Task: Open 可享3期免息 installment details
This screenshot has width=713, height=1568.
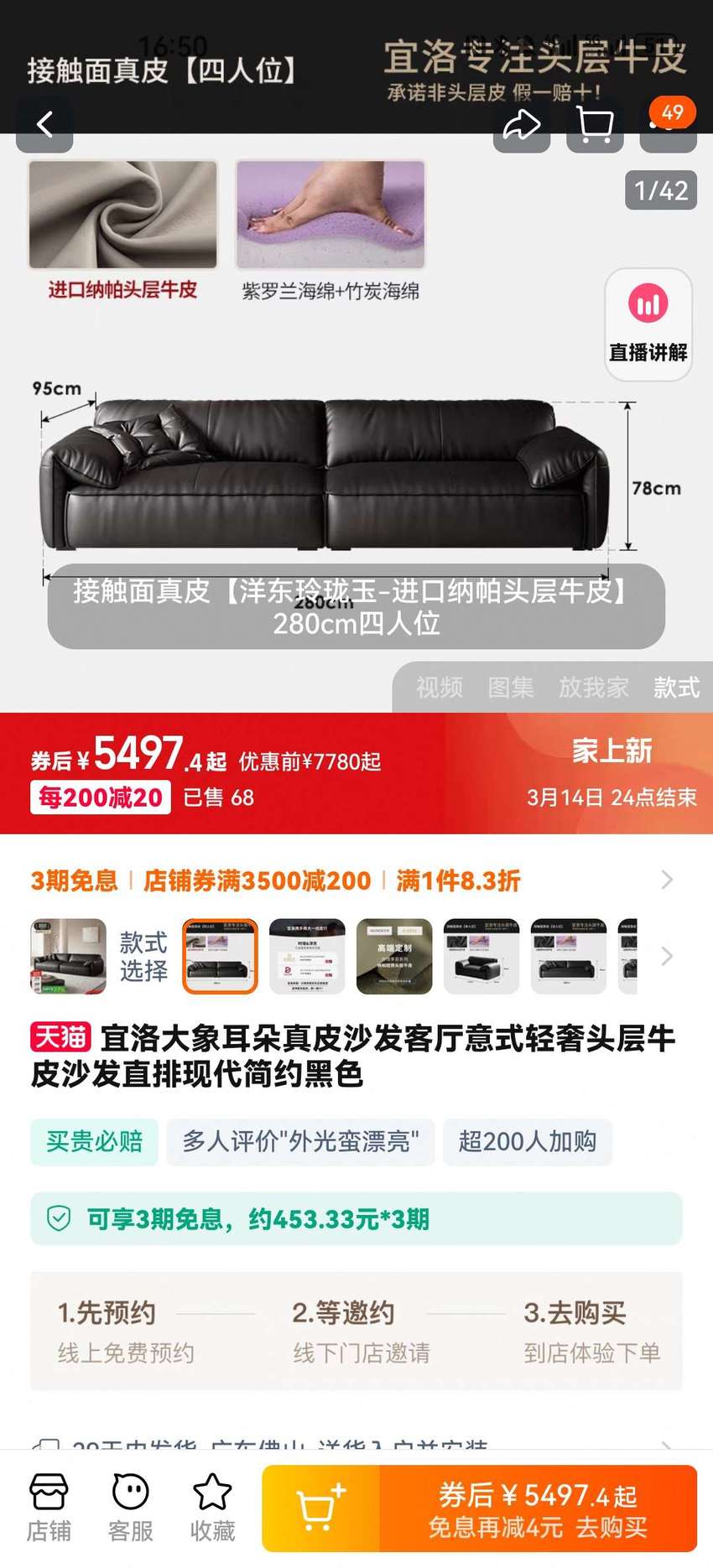Action: coord(356,1218)
